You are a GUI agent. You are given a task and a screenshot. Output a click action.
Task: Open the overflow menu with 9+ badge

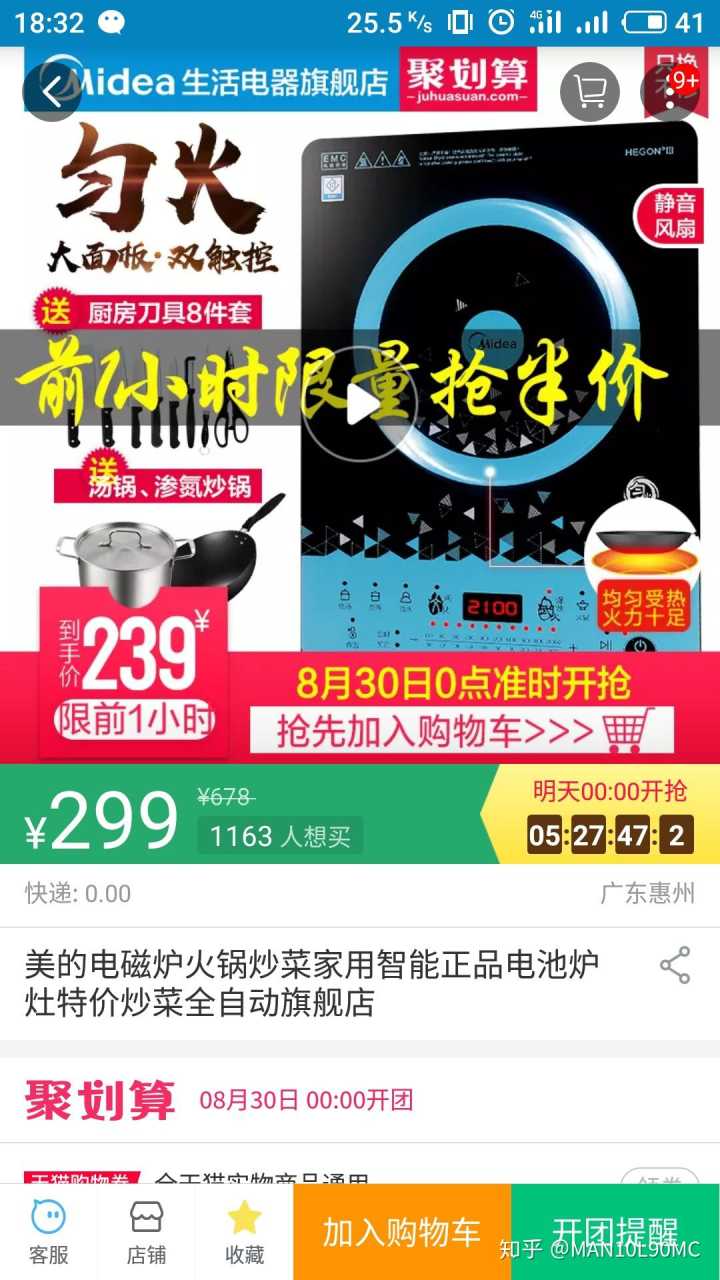click(x=670, y=92)
